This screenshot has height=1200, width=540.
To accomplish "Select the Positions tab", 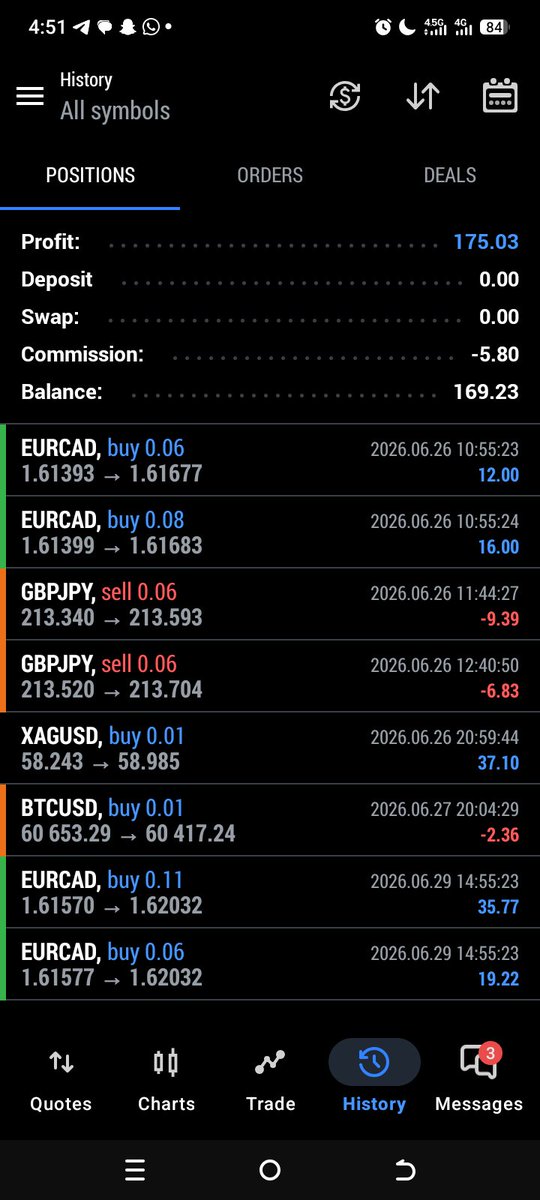I will click(x=90, y=175).
